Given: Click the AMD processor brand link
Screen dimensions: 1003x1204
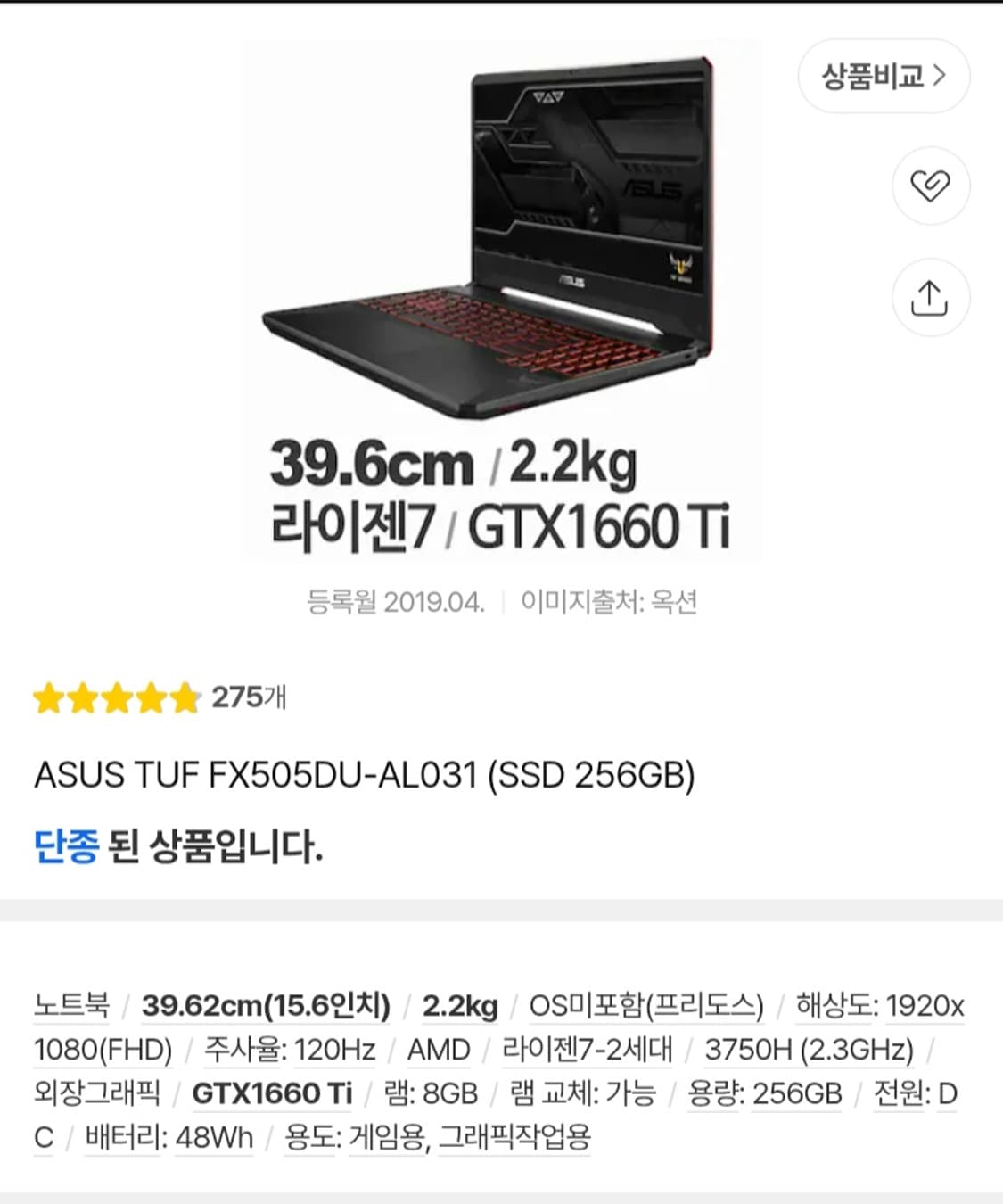Looking at the screenshot, I should (x=438, y=1050).
